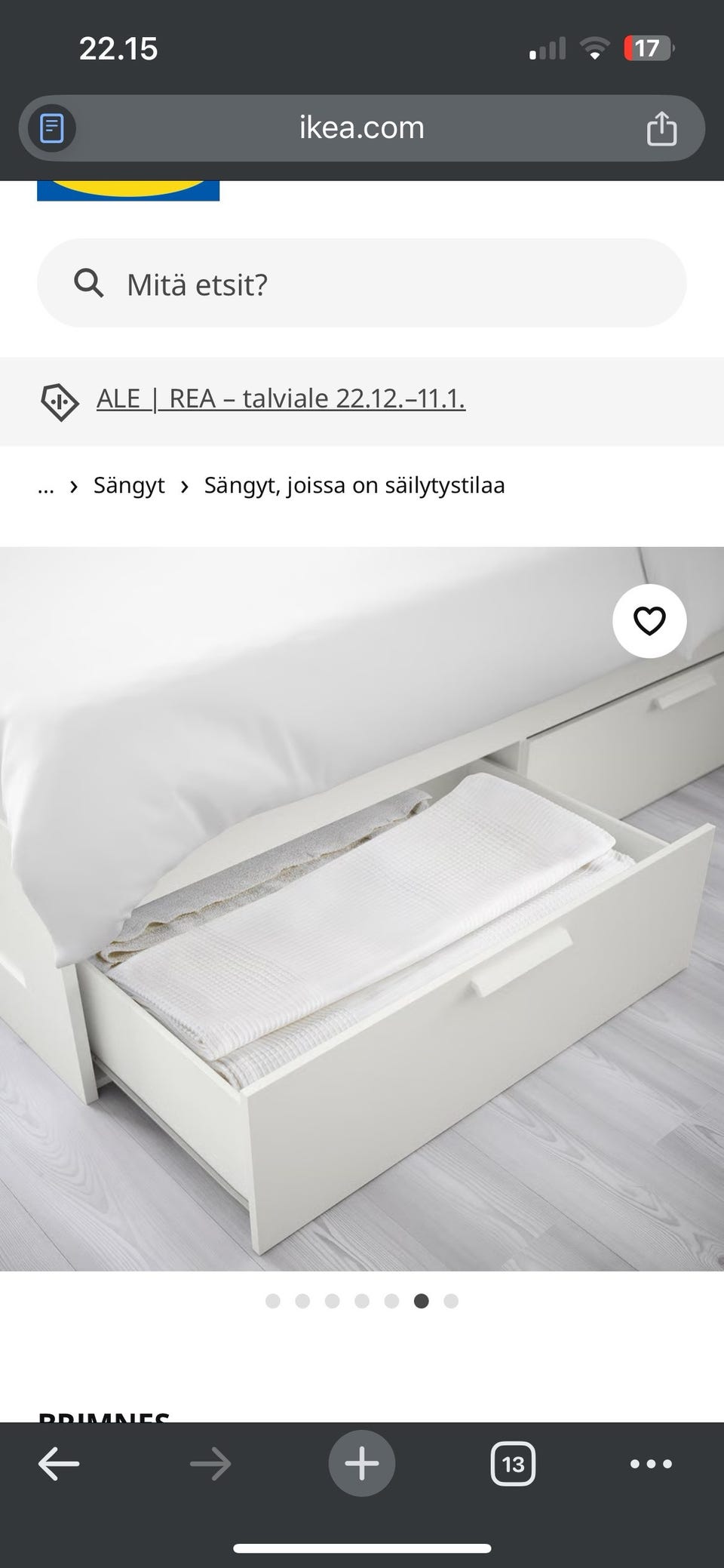Tap the share icon in the address bar

coord(662,128)
